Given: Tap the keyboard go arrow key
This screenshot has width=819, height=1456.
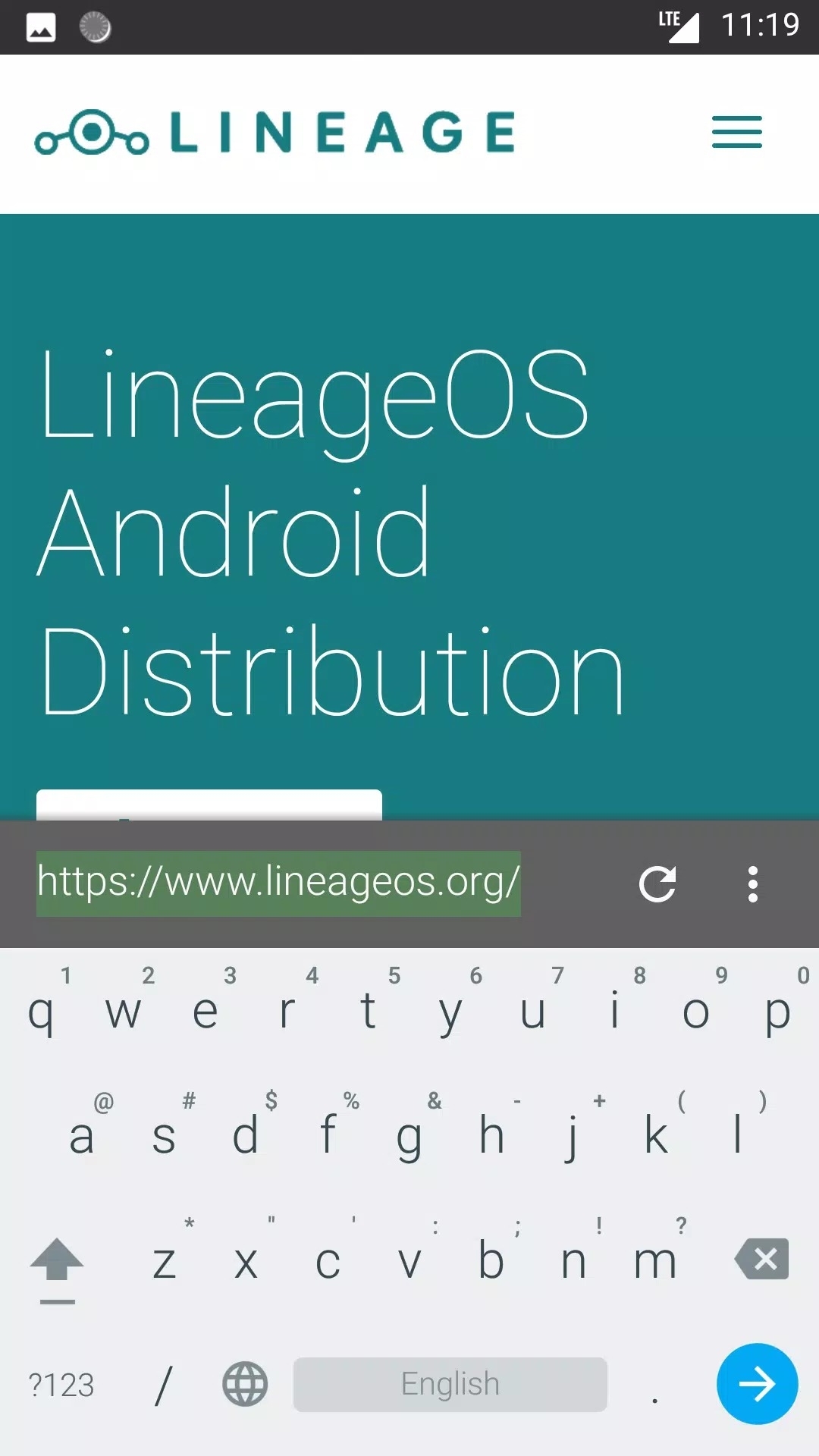Looking at the screenshot, I should click(x=757, y=1384).
